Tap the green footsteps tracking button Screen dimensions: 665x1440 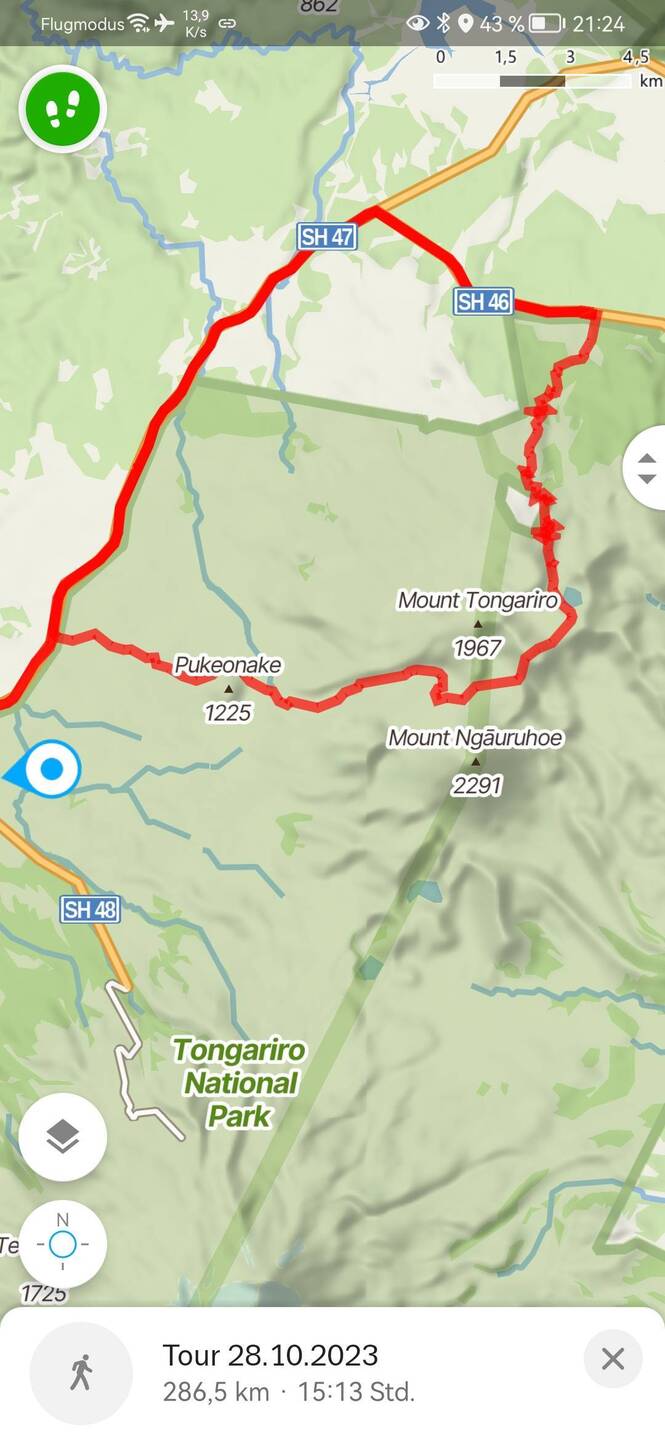(62, 108)
